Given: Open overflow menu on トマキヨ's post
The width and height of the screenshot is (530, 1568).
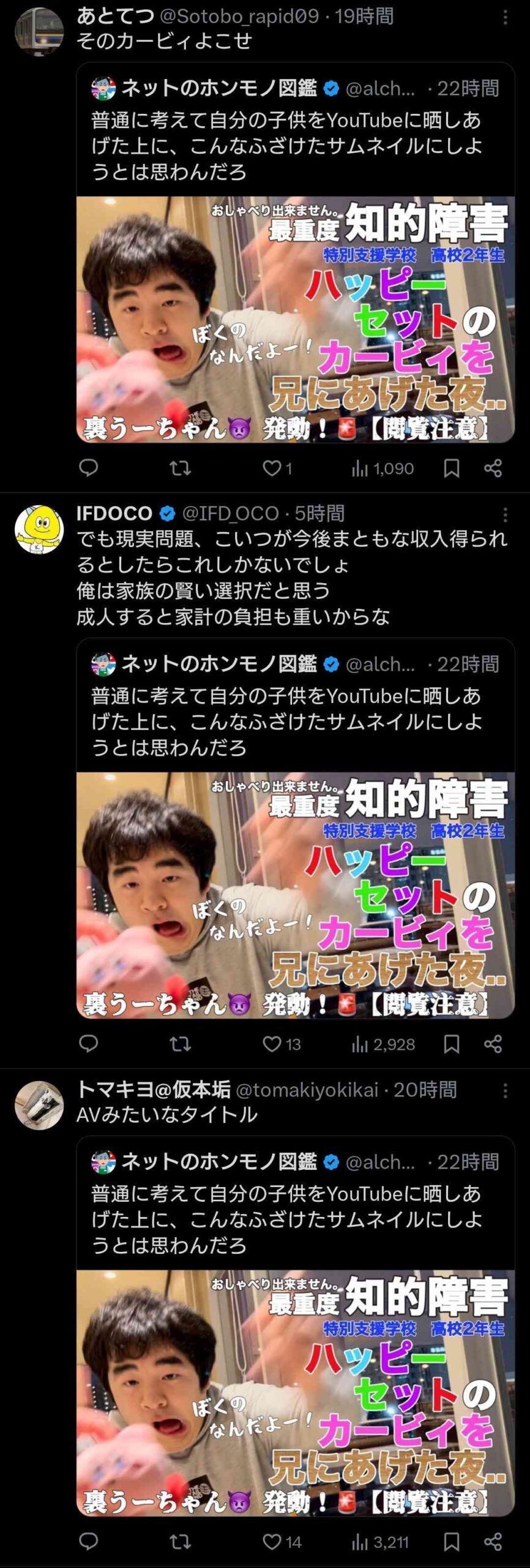Looking at the screenshot, I should (x=505, y=1090).
